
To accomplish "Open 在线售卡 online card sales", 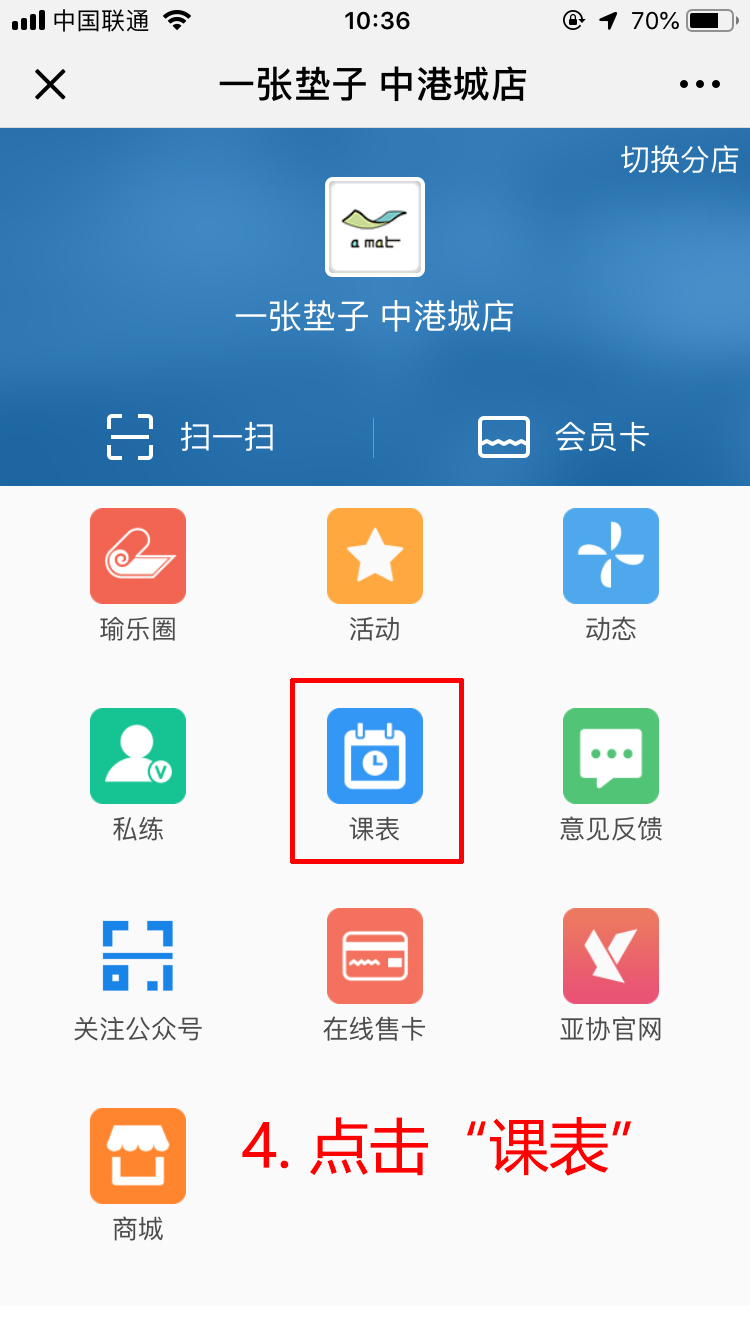I will tap(375, 975).
